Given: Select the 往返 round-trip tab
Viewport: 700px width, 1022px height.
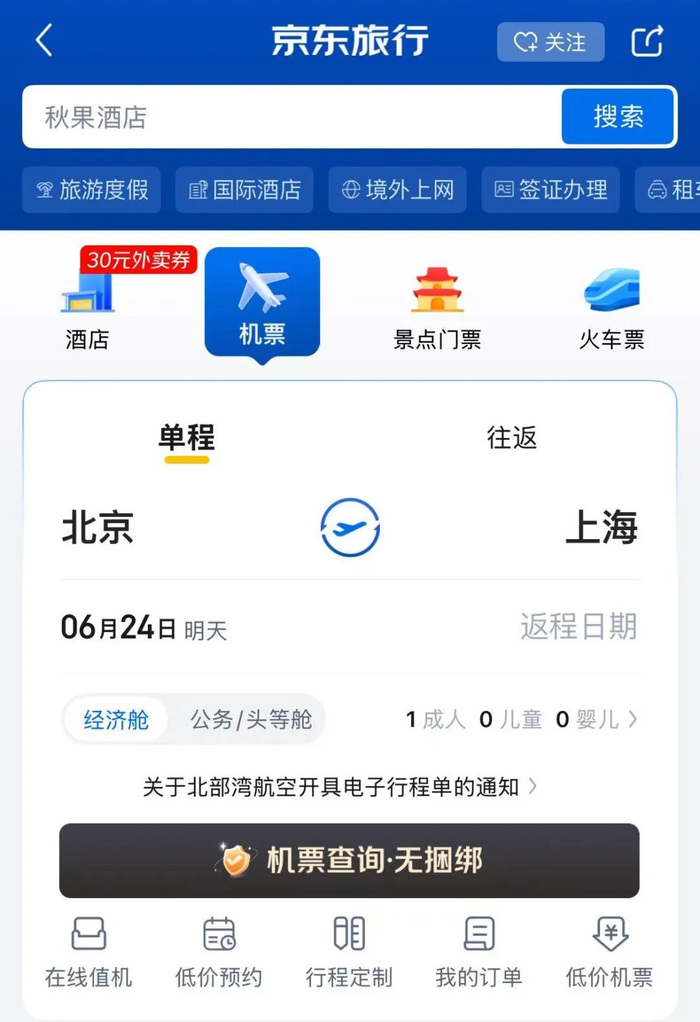Looking at the screenshot, I should click(512, 437).
